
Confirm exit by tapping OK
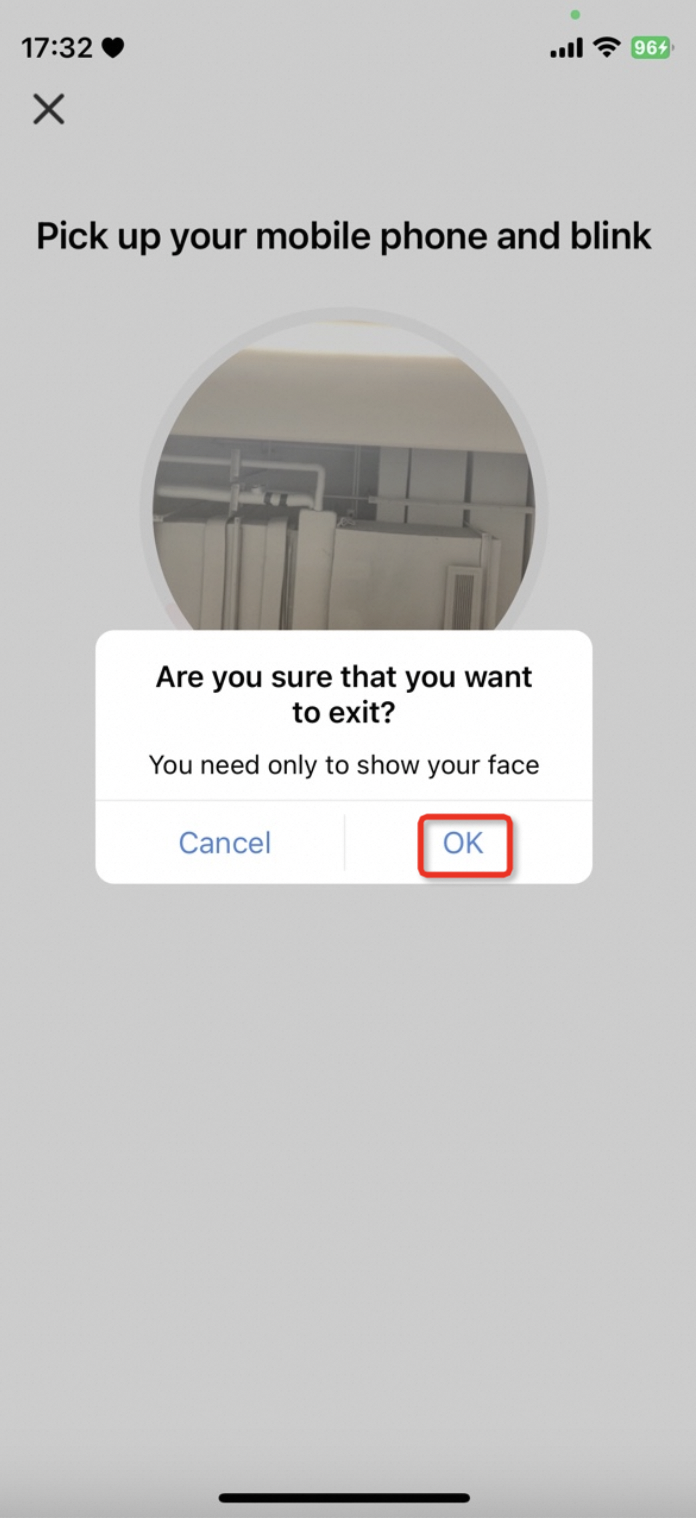pos(464,843)
